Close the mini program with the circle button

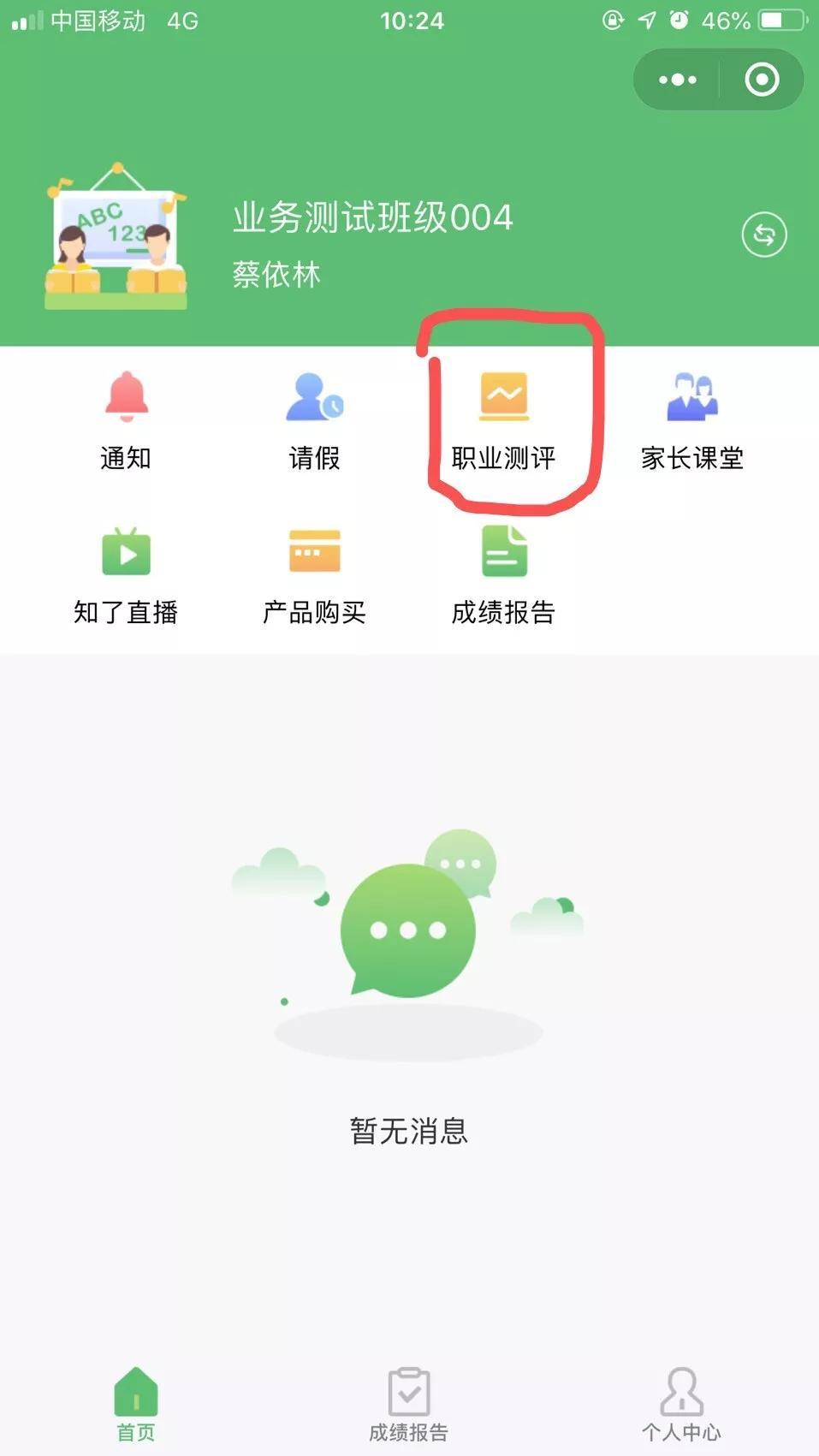[x=761, y=80]
